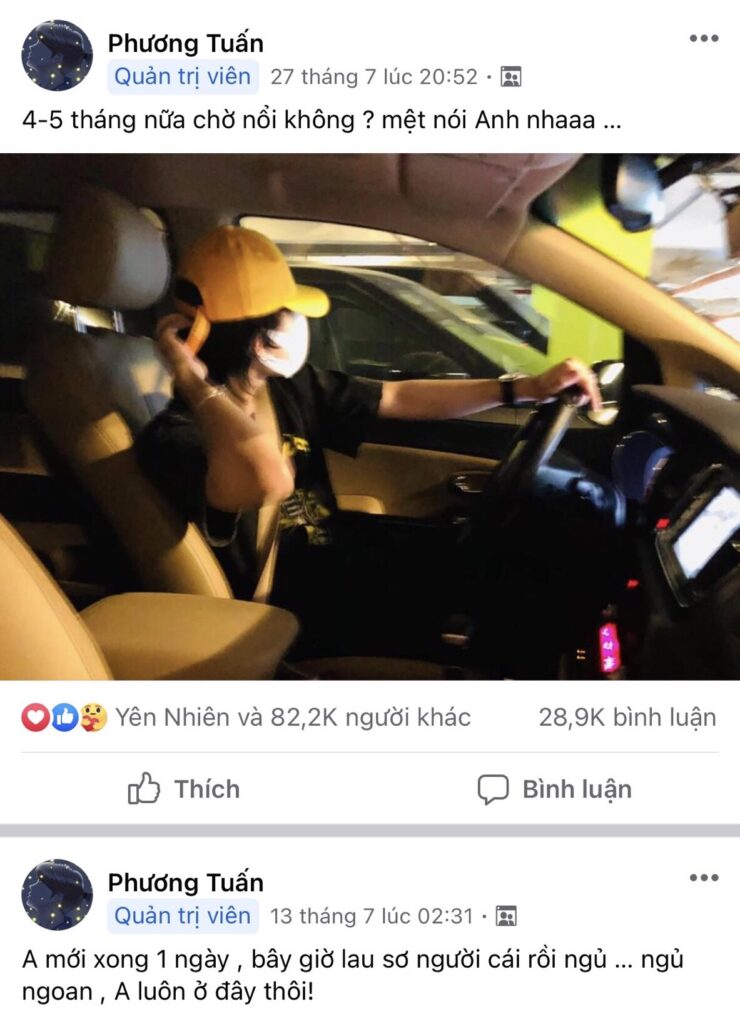
Task: Tap the avatar on the 13 tháng 7 post
Action: pyautogui.click(x=57, y=895)
